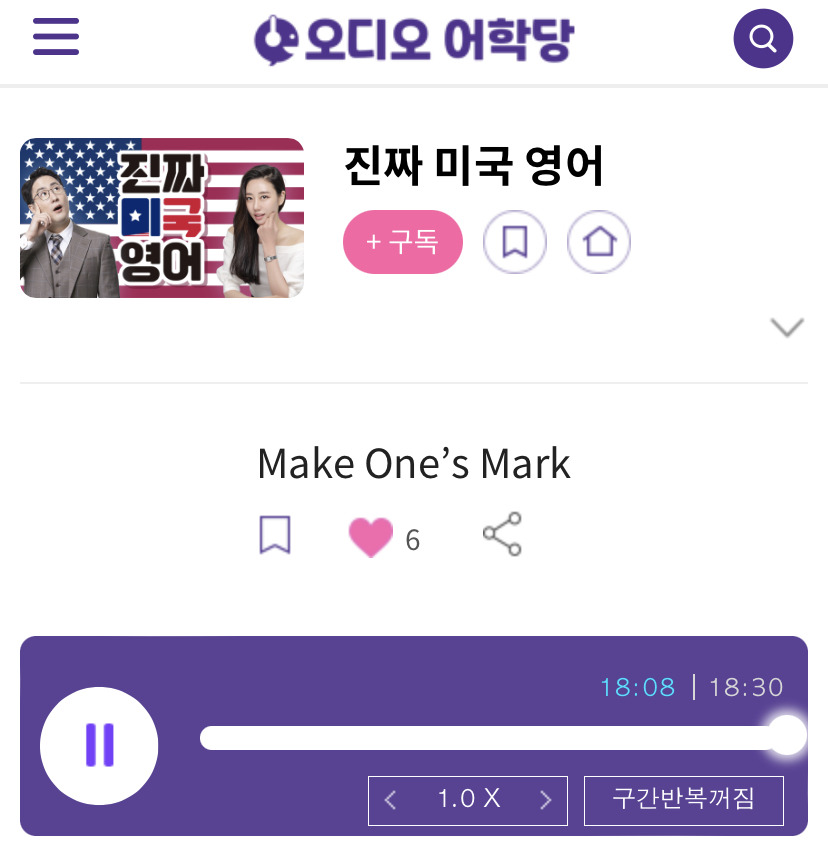Pause the audio playback

(x=99, y=746)
